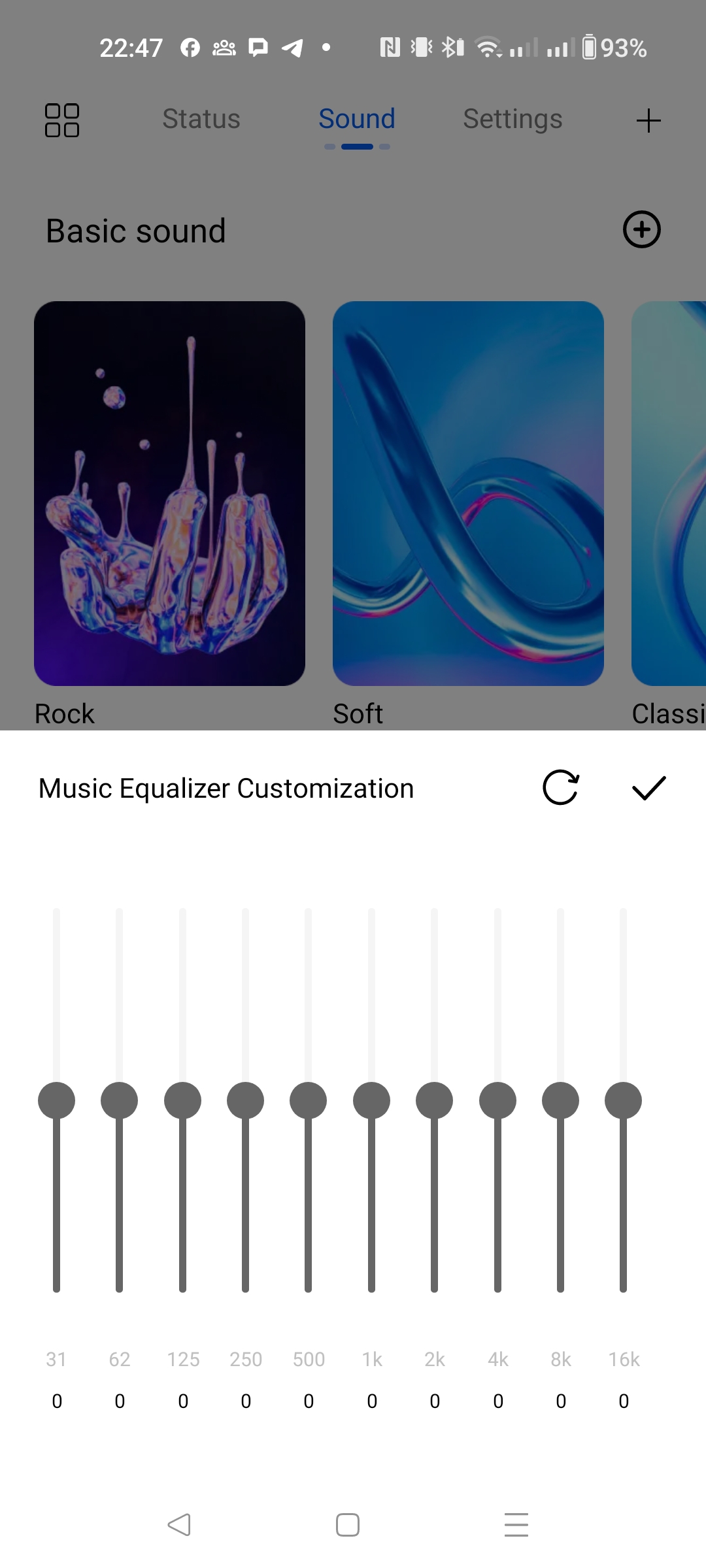
Task: Tap the 31 Hz band slider
Action: coord(57,1100)
